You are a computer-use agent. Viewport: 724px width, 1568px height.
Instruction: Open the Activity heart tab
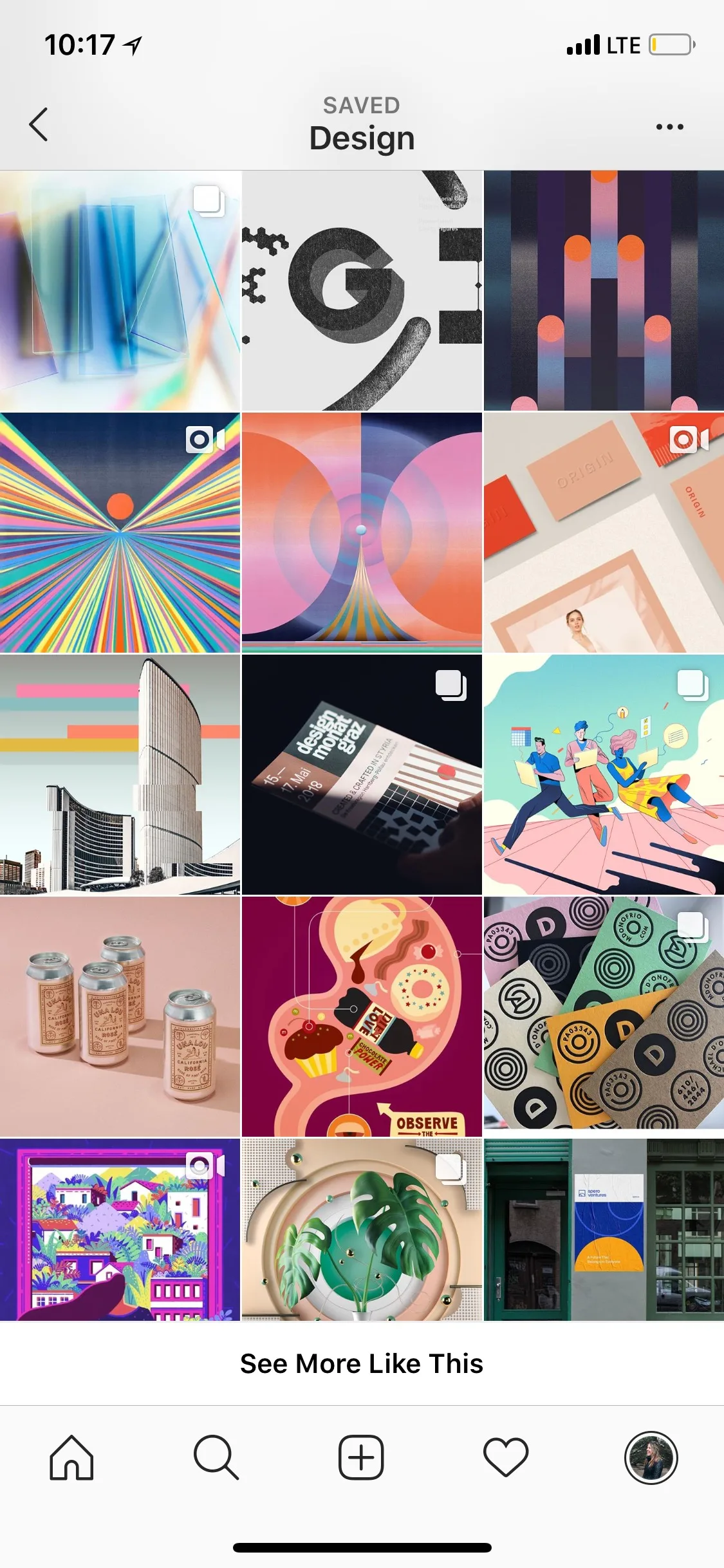point(506,1457)
